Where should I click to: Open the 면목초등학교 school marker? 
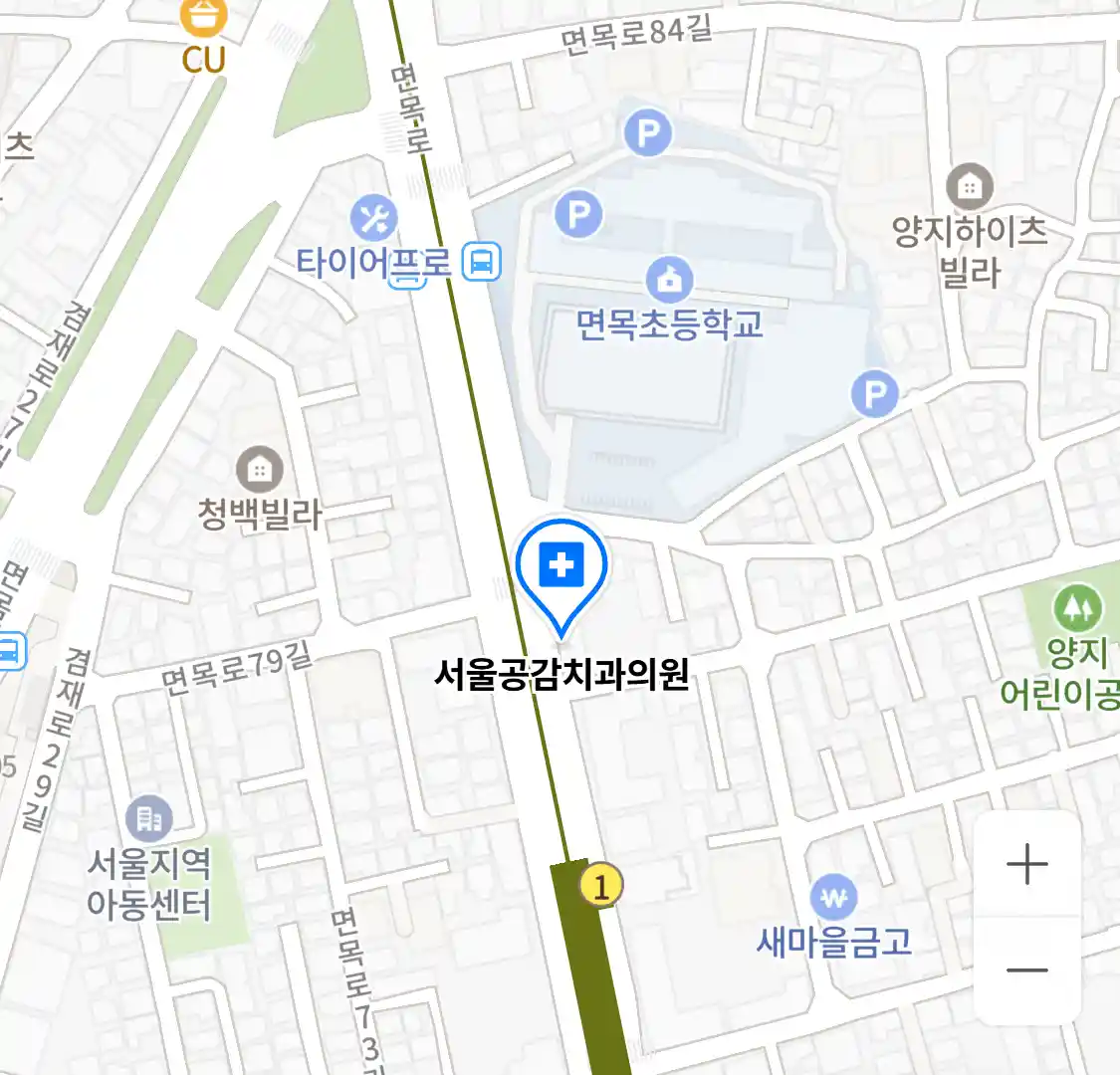[669, 280]
